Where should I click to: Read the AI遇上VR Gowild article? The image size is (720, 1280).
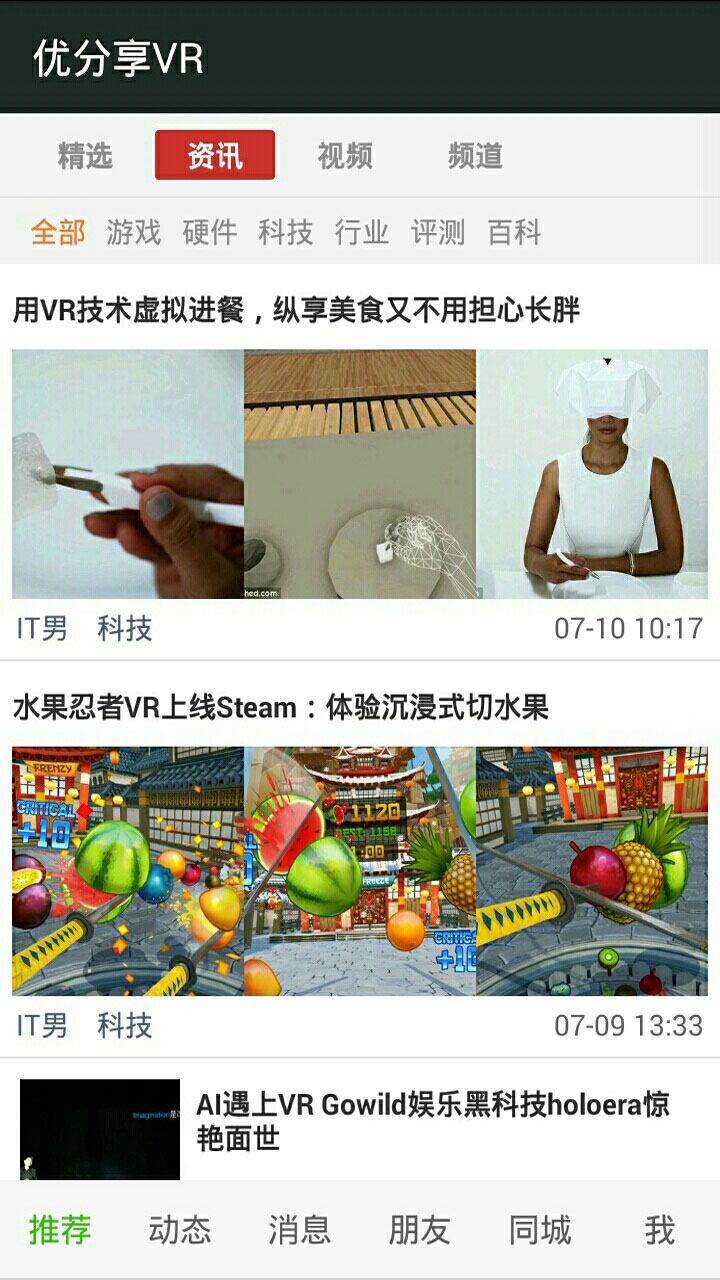pos(432,1121)
